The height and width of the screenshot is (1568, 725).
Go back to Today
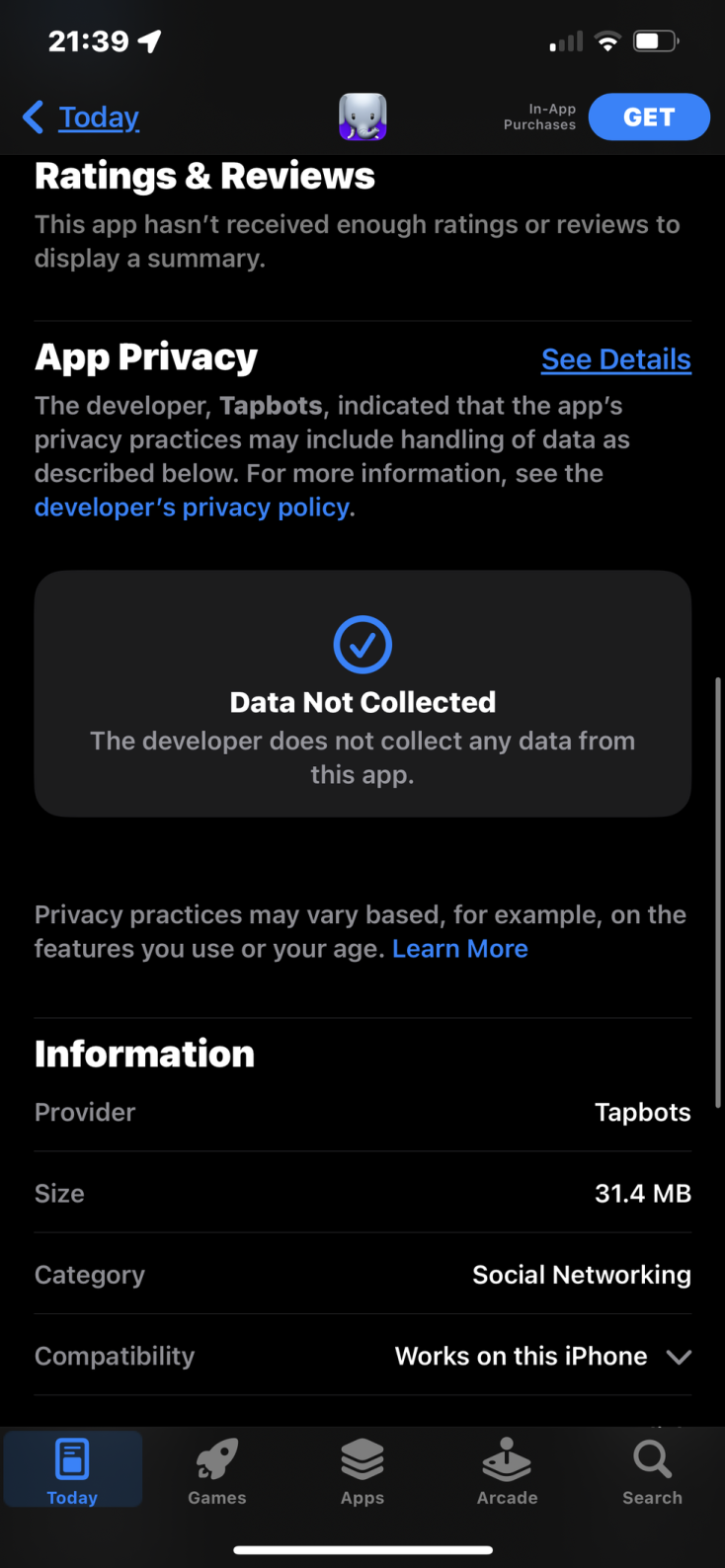pyautogui.click(x=83, y=118)
